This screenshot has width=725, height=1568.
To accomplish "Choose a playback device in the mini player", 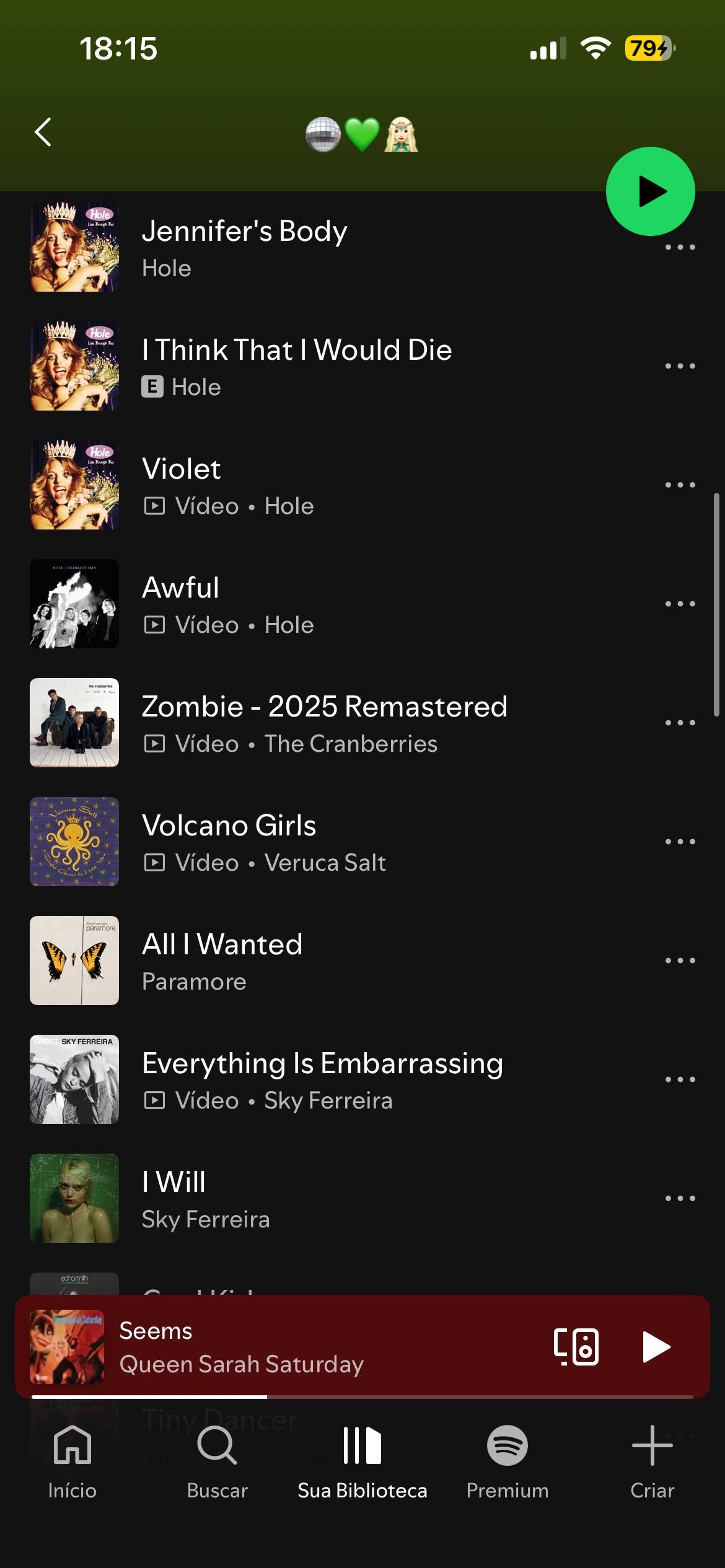I will tap(576, 1347).
